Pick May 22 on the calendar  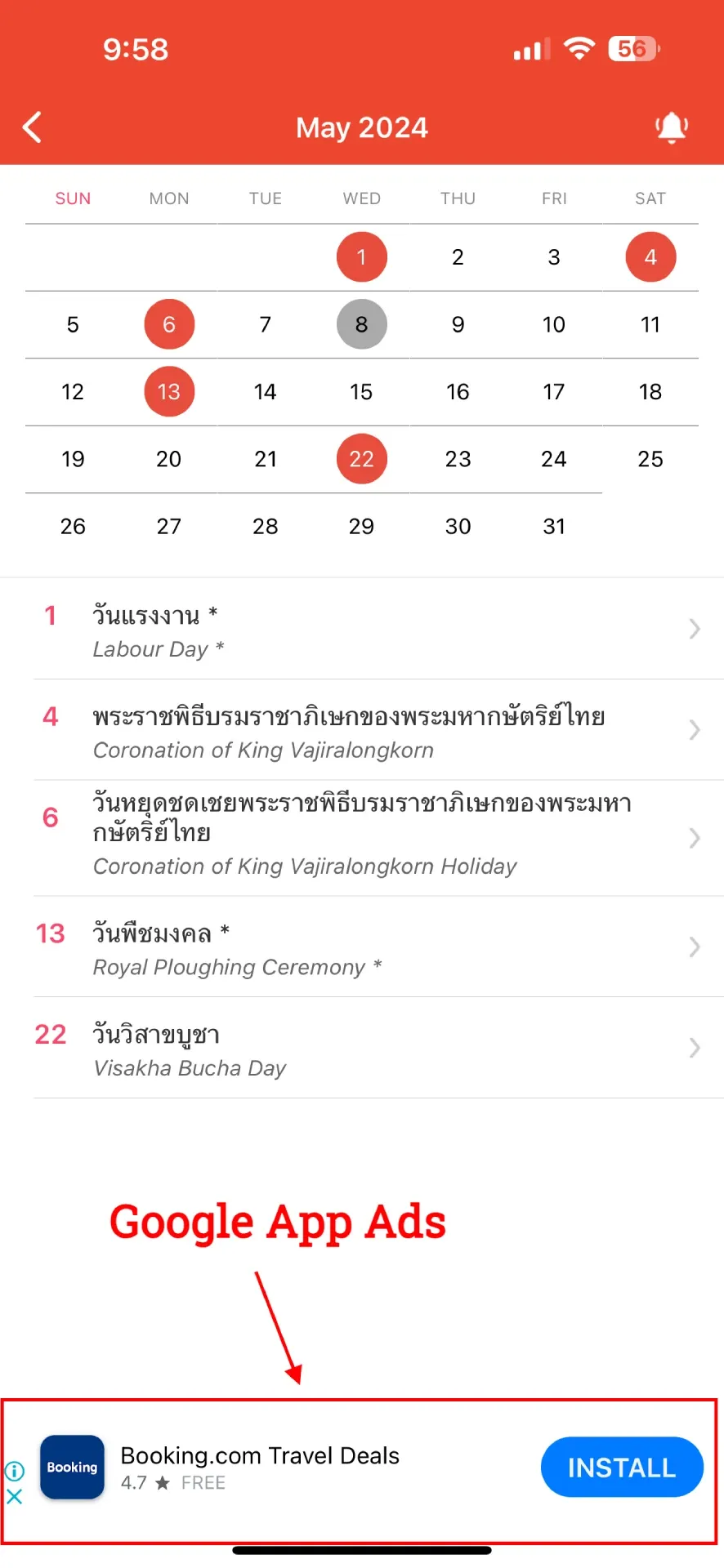pos(361,459)
